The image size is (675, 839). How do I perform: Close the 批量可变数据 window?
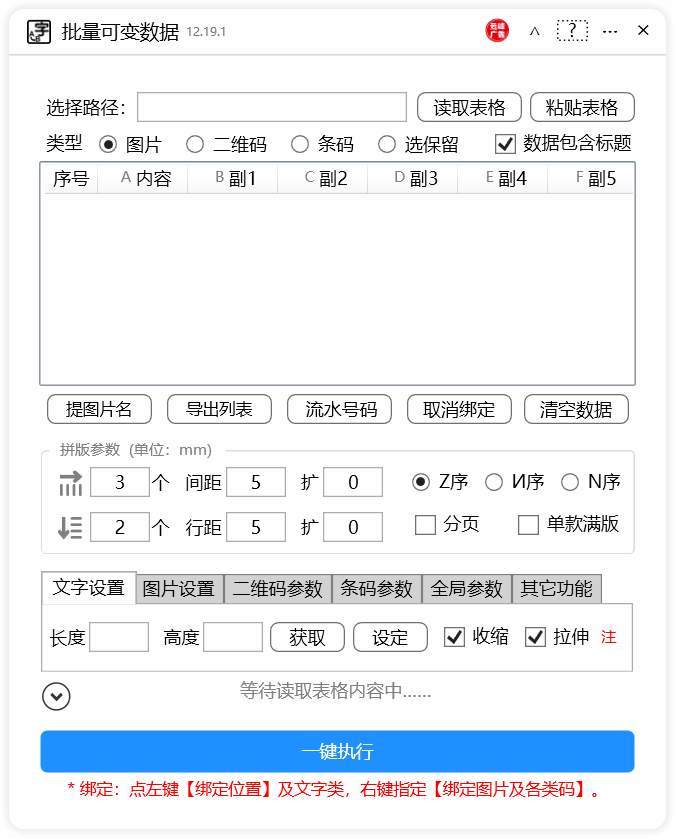tap(643, 31)
